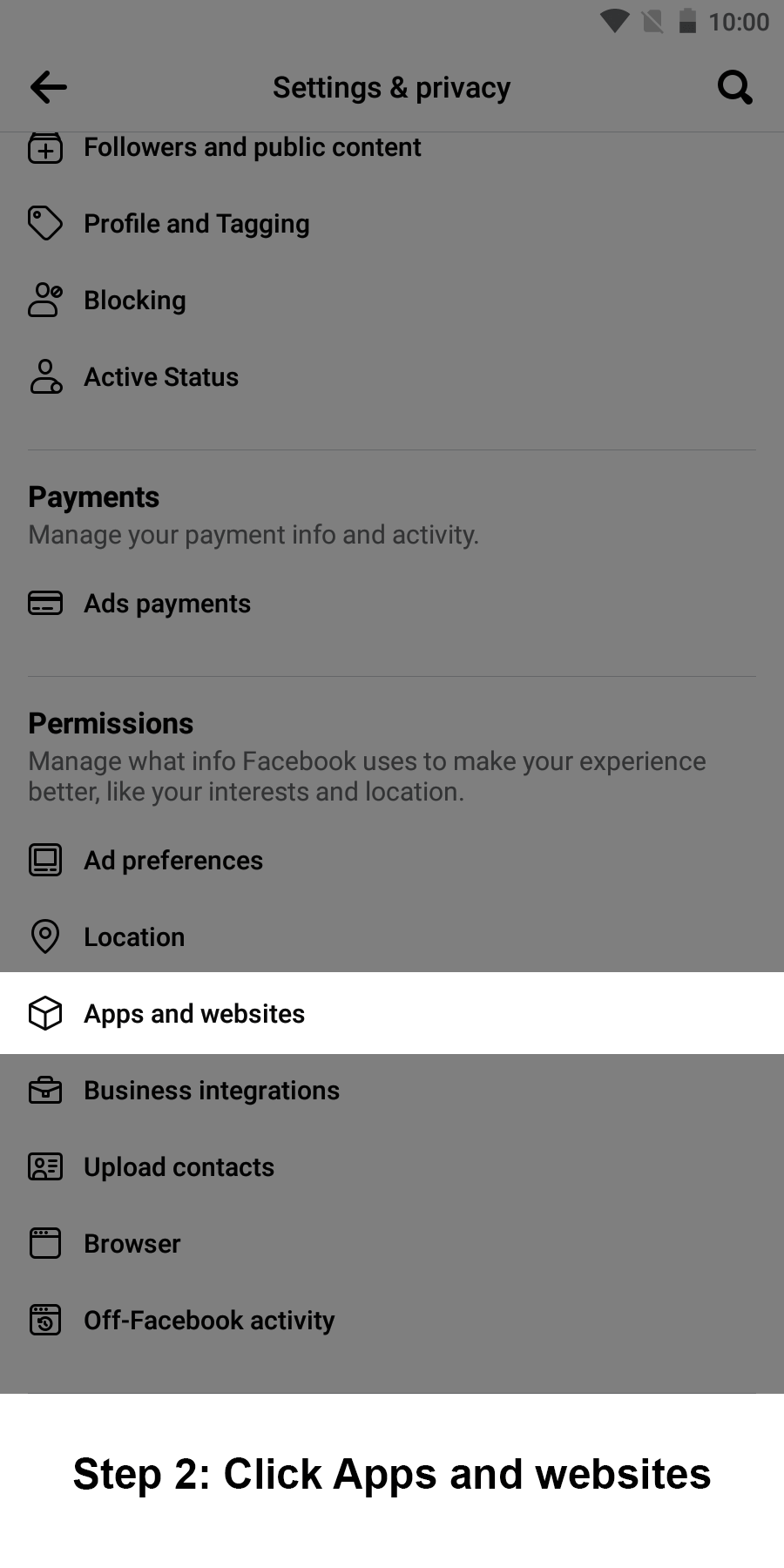Open Off-Facebook activity

pos(208,1321)
